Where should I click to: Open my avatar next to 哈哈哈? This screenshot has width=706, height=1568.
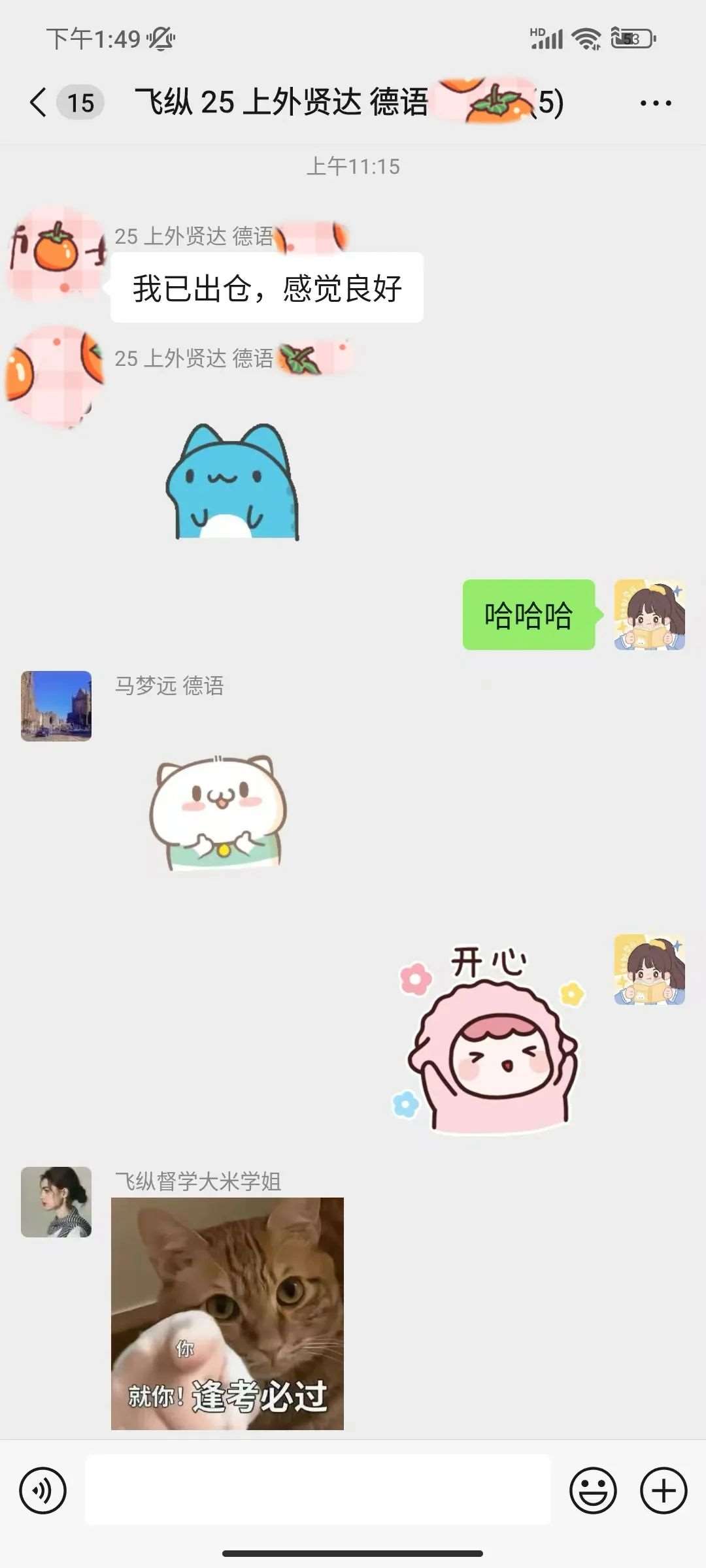(x=649, y=615)
